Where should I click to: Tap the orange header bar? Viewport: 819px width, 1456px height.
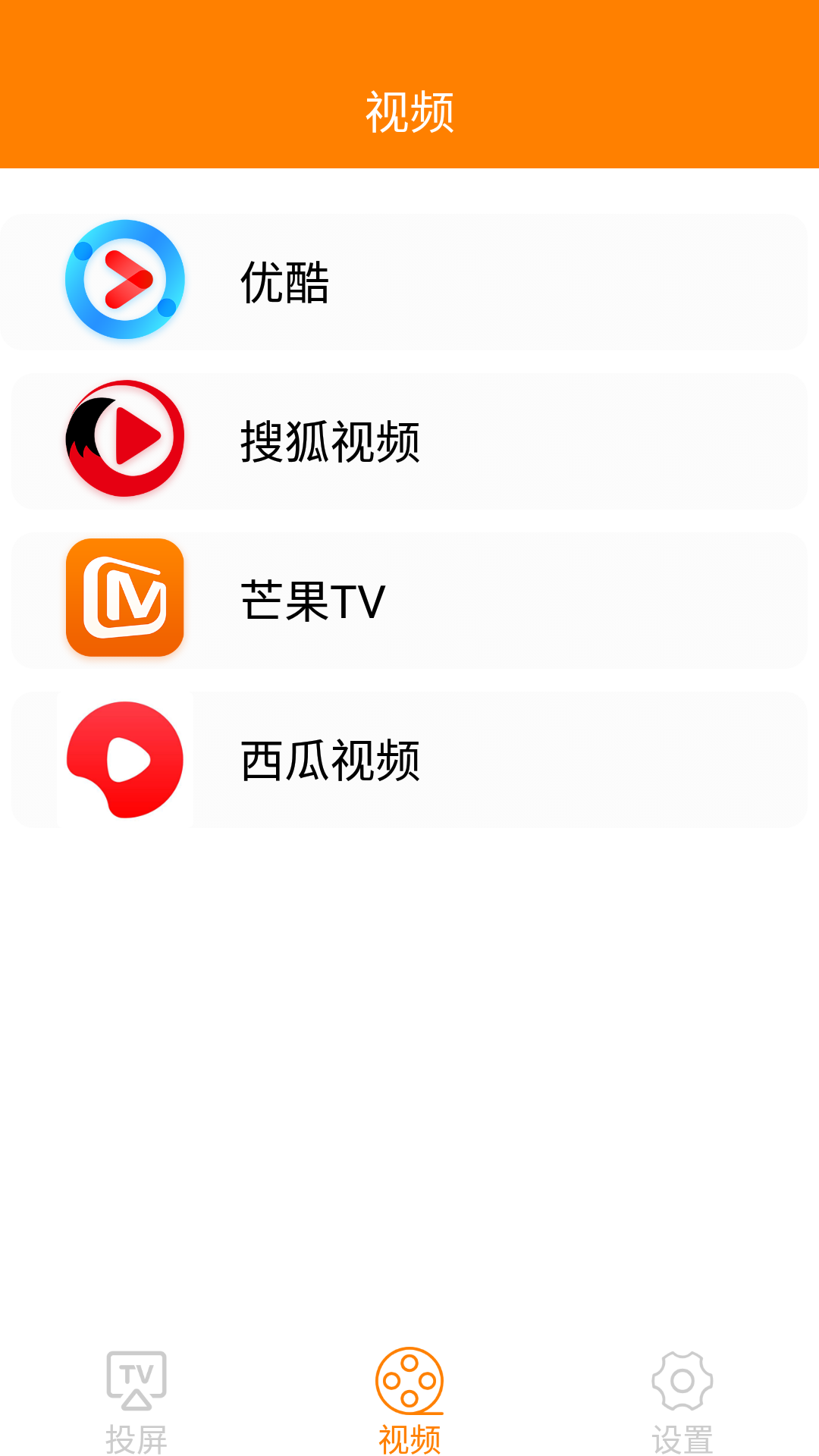pyautogui.click(x=409, y=83)
